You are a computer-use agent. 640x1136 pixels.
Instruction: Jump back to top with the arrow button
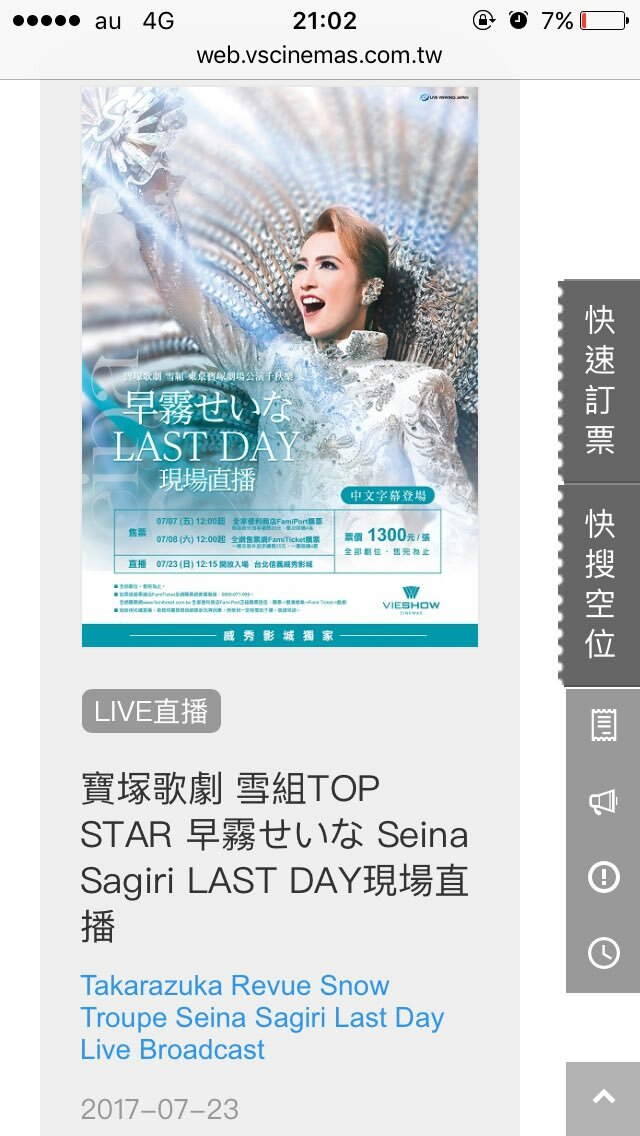[603, 1098]
